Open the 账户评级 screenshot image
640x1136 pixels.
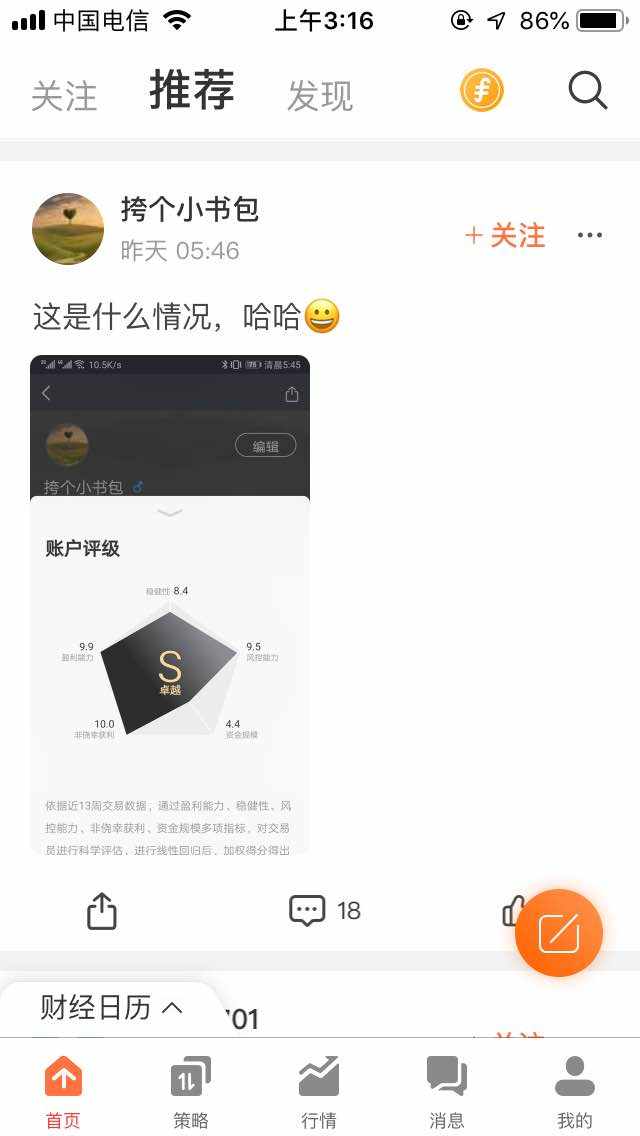(x=170, y=605)
